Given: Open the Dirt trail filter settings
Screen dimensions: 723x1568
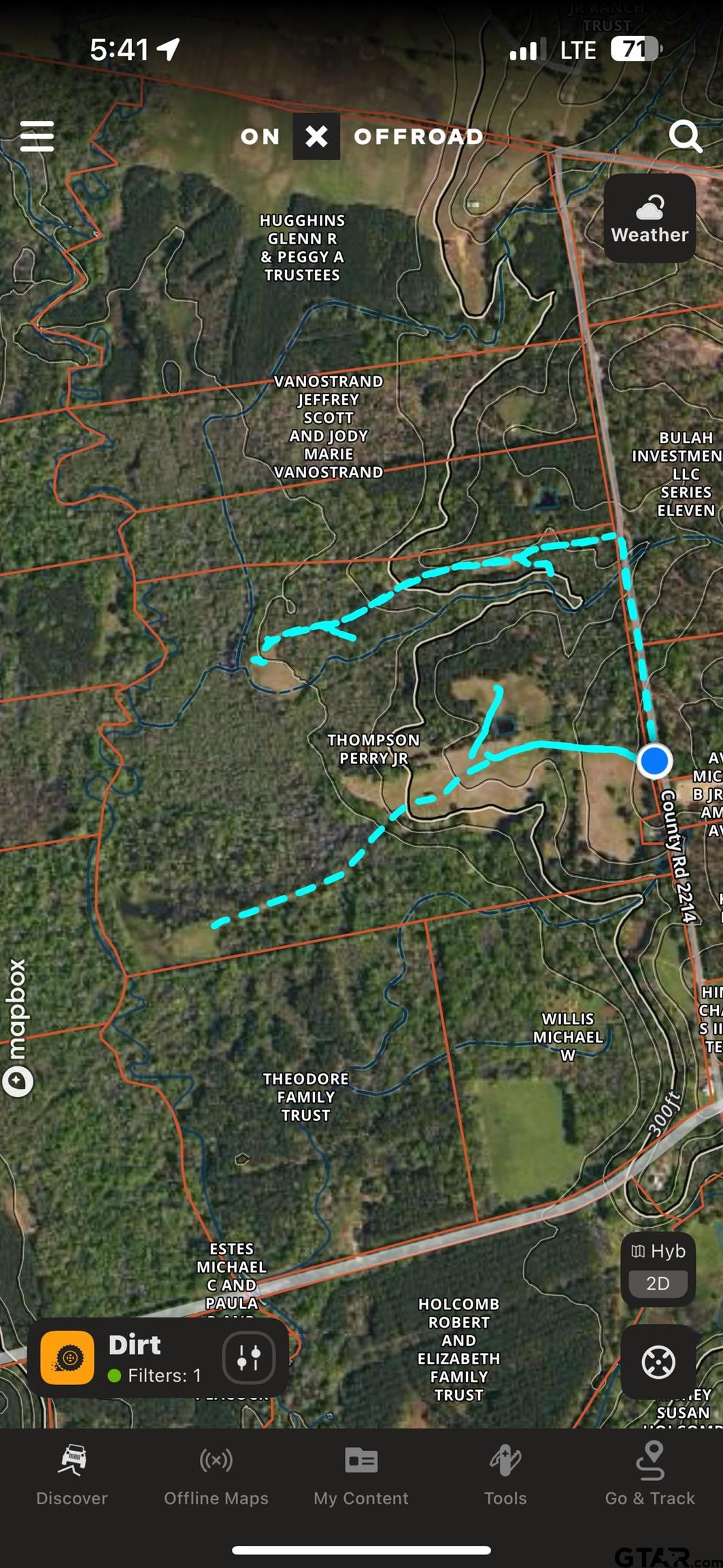Looking at the screenshot, I should [x=248, y=1358].
